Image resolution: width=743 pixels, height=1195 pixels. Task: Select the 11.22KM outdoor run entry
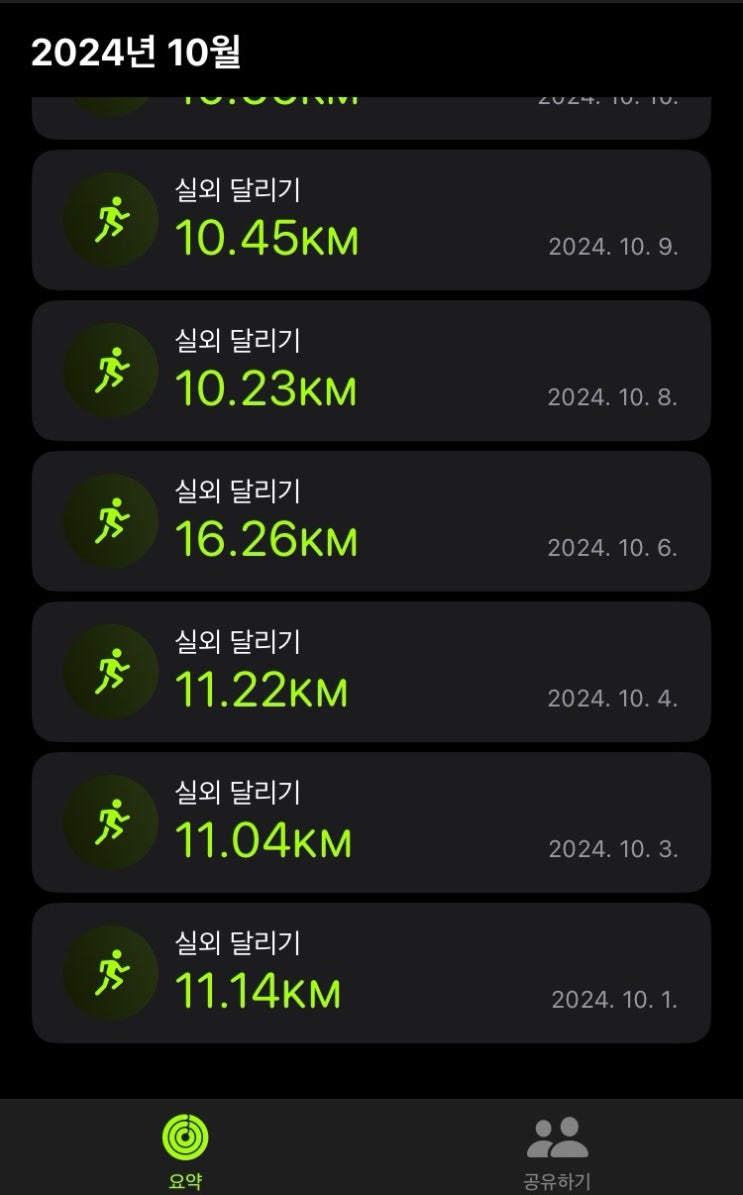[x=371, y=672]
